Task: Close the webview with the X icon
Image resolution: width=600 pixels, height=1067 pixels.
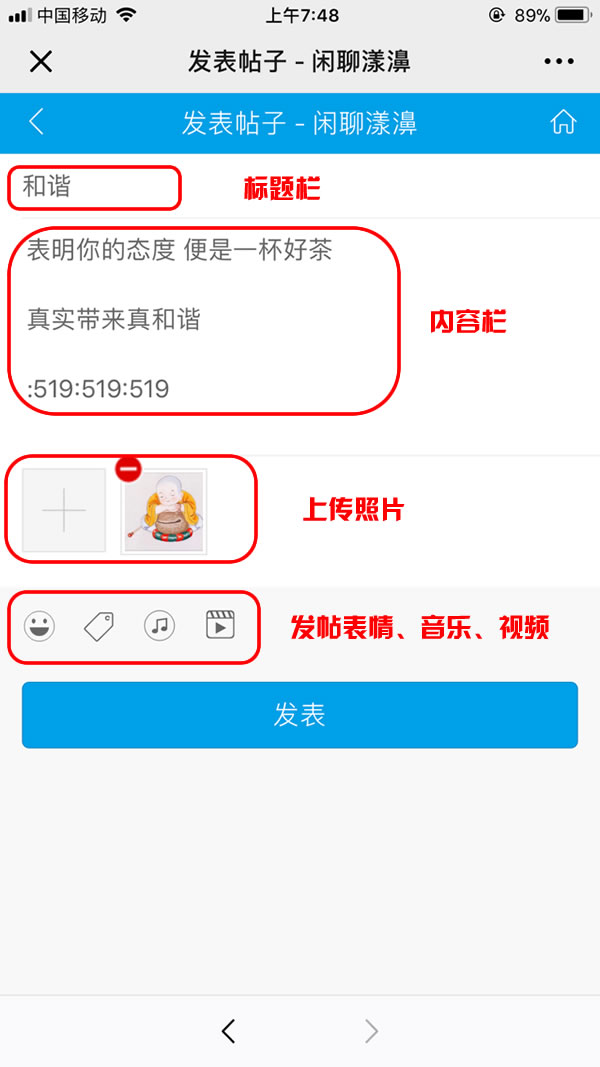Action: coord(40,62)
